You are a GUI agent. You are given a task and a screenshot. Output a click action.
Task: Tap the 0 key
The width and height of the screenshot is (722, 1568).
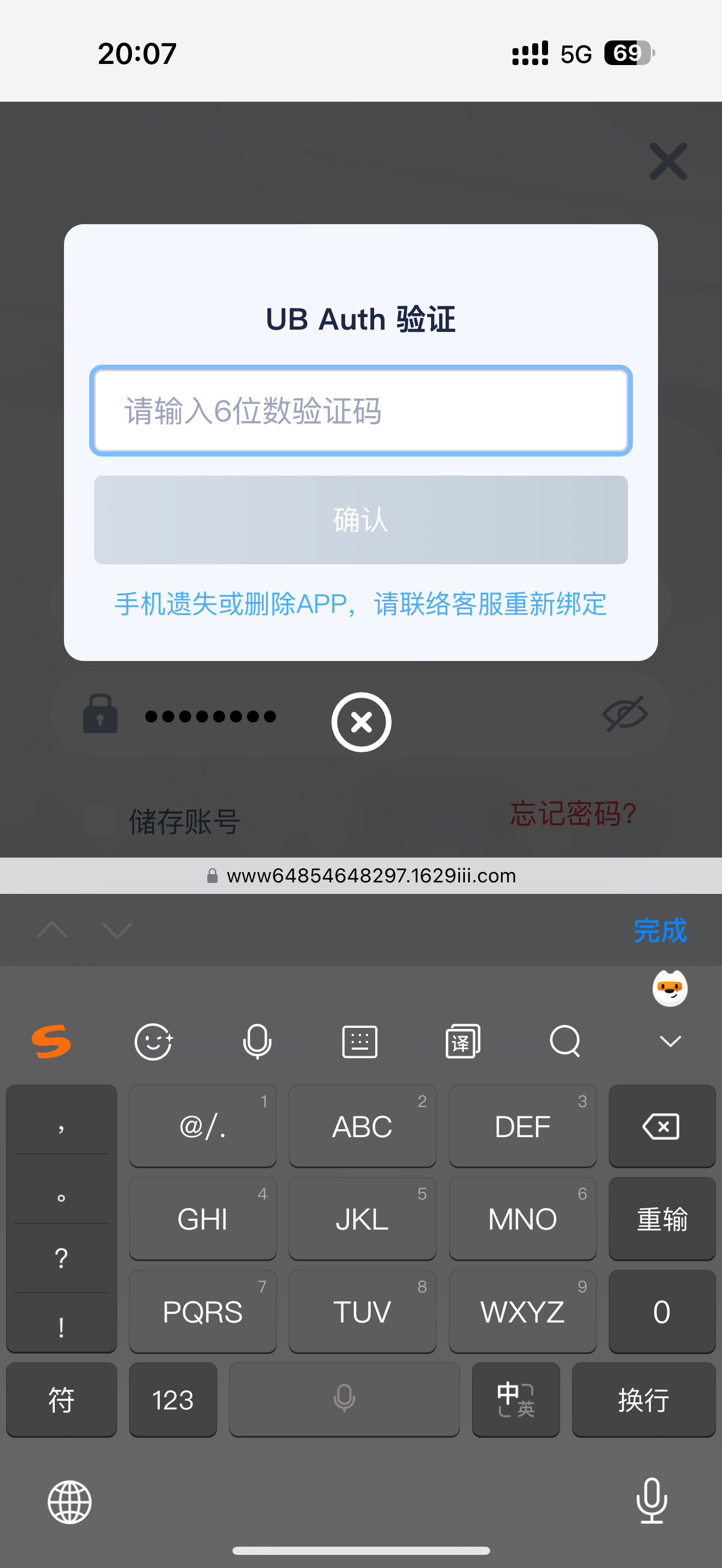(661, 1312)
